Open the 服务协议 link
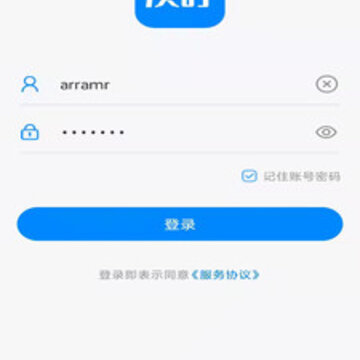Screen dimensions: 360x360 (226, 275)
